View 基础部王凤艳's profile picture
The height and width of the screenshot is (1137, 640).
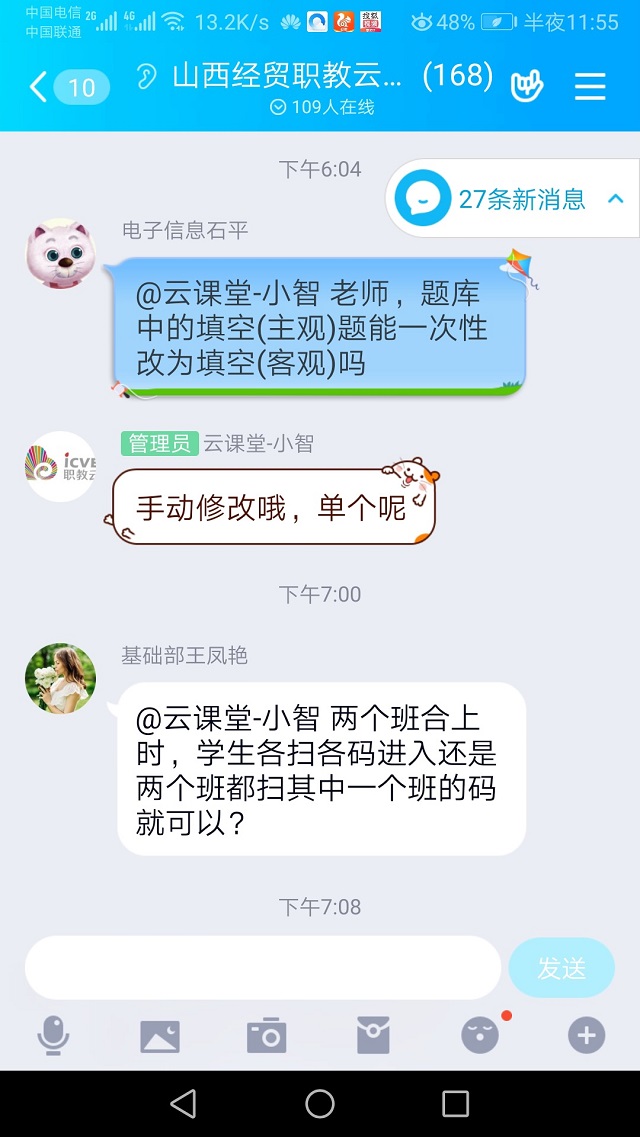(x=60, y=678)
